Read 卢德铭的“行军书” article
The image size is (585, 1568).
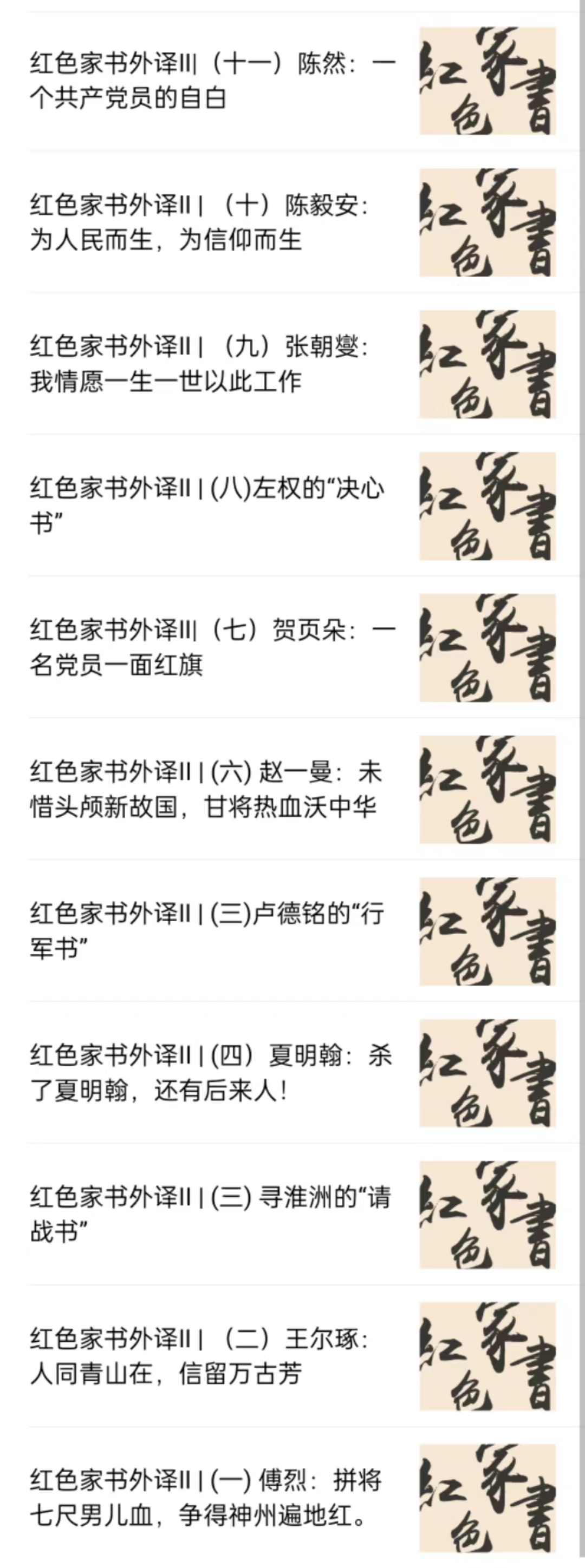[207, 931]
